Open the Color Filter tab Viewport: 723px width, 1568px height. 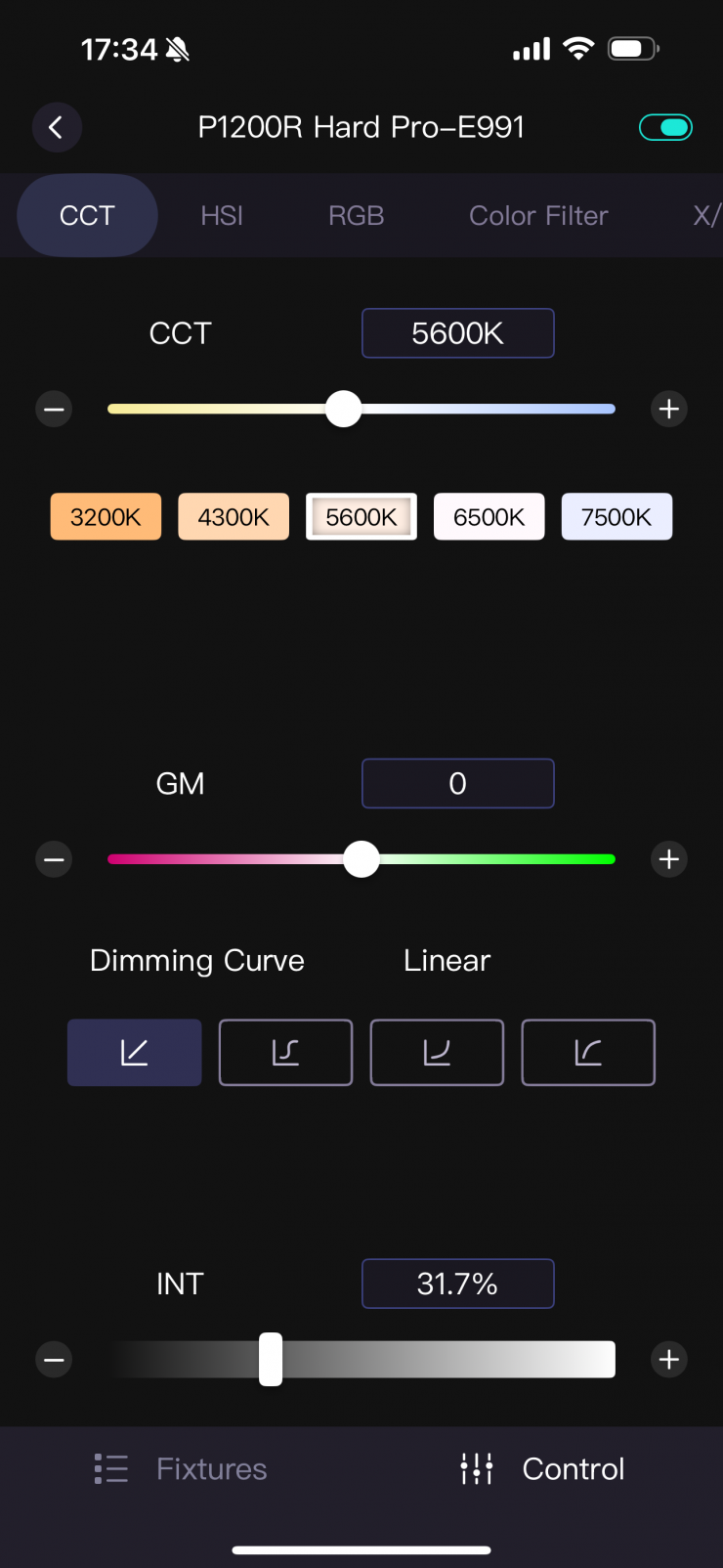(538, 216)
